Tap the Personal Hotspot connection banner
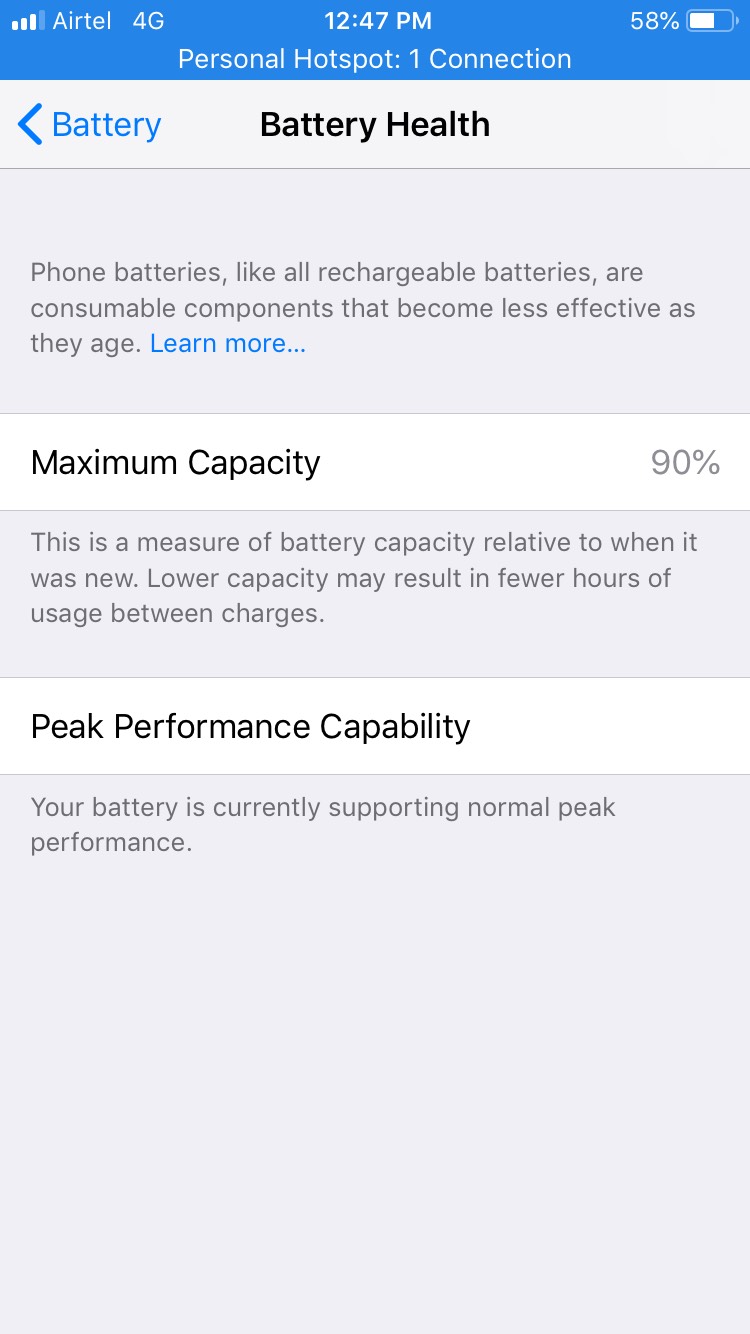This screenshot has width=750, height=1334. 375,59
